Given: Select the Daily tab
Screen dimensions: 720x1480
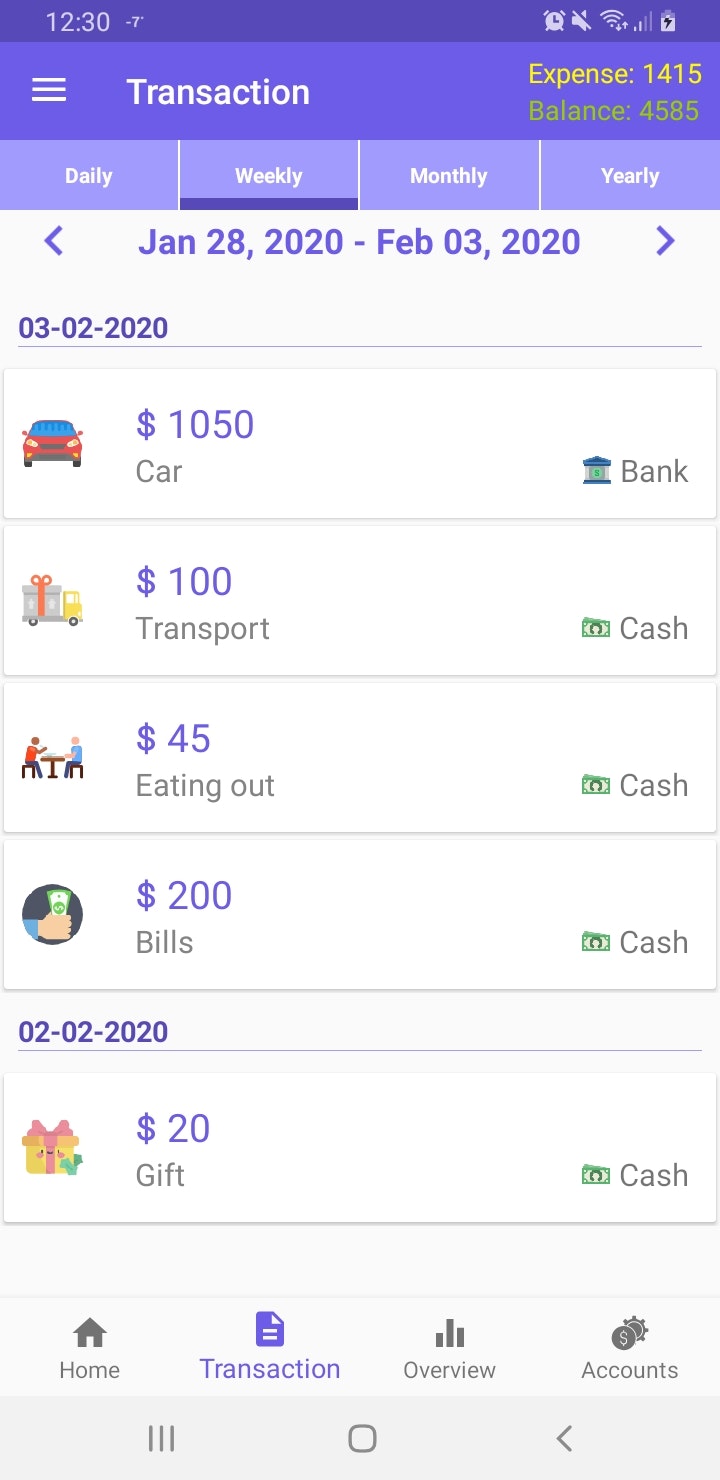Looking at the screenshot, I should (88, 175).
